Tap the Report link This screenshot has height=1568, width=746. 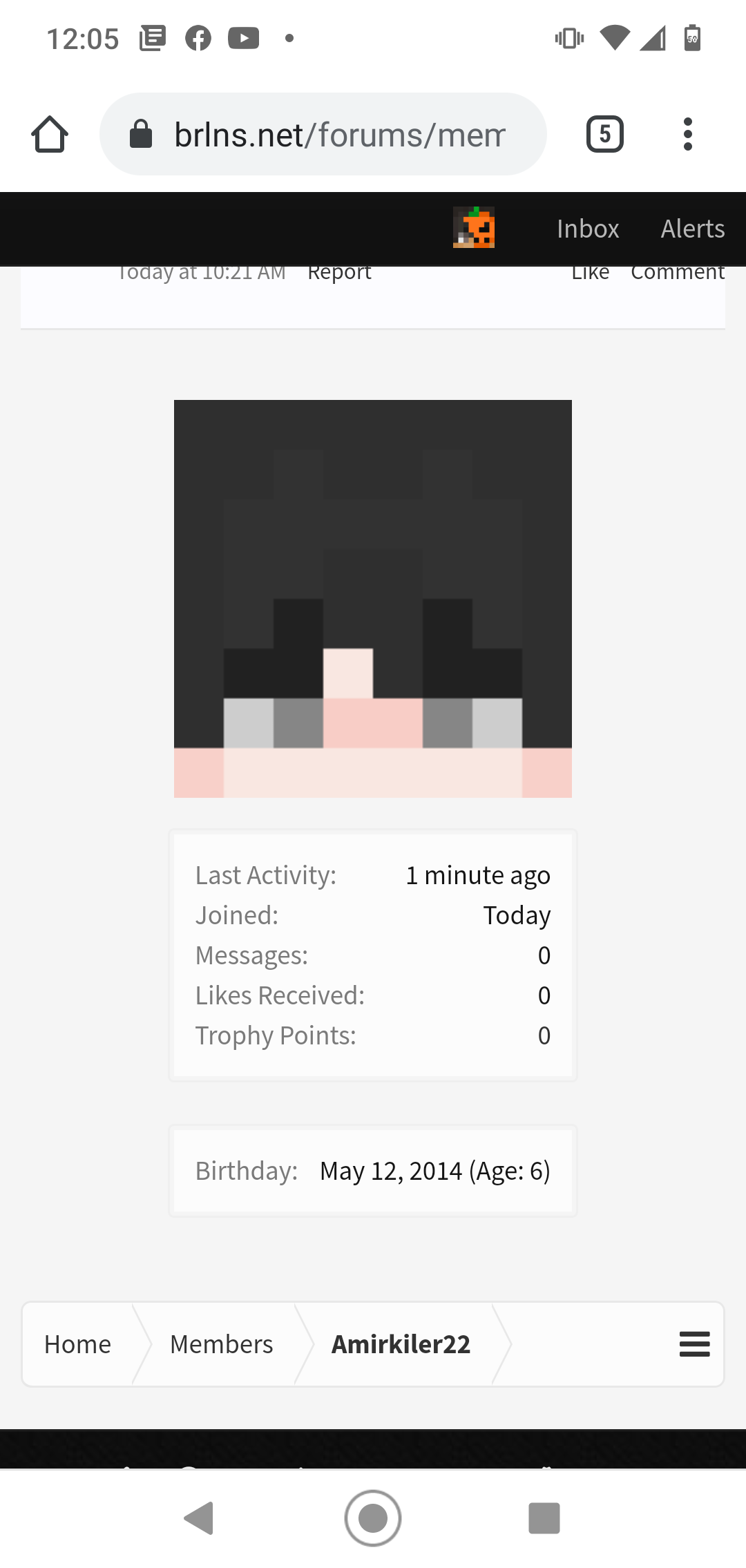[x=339, y=273]
